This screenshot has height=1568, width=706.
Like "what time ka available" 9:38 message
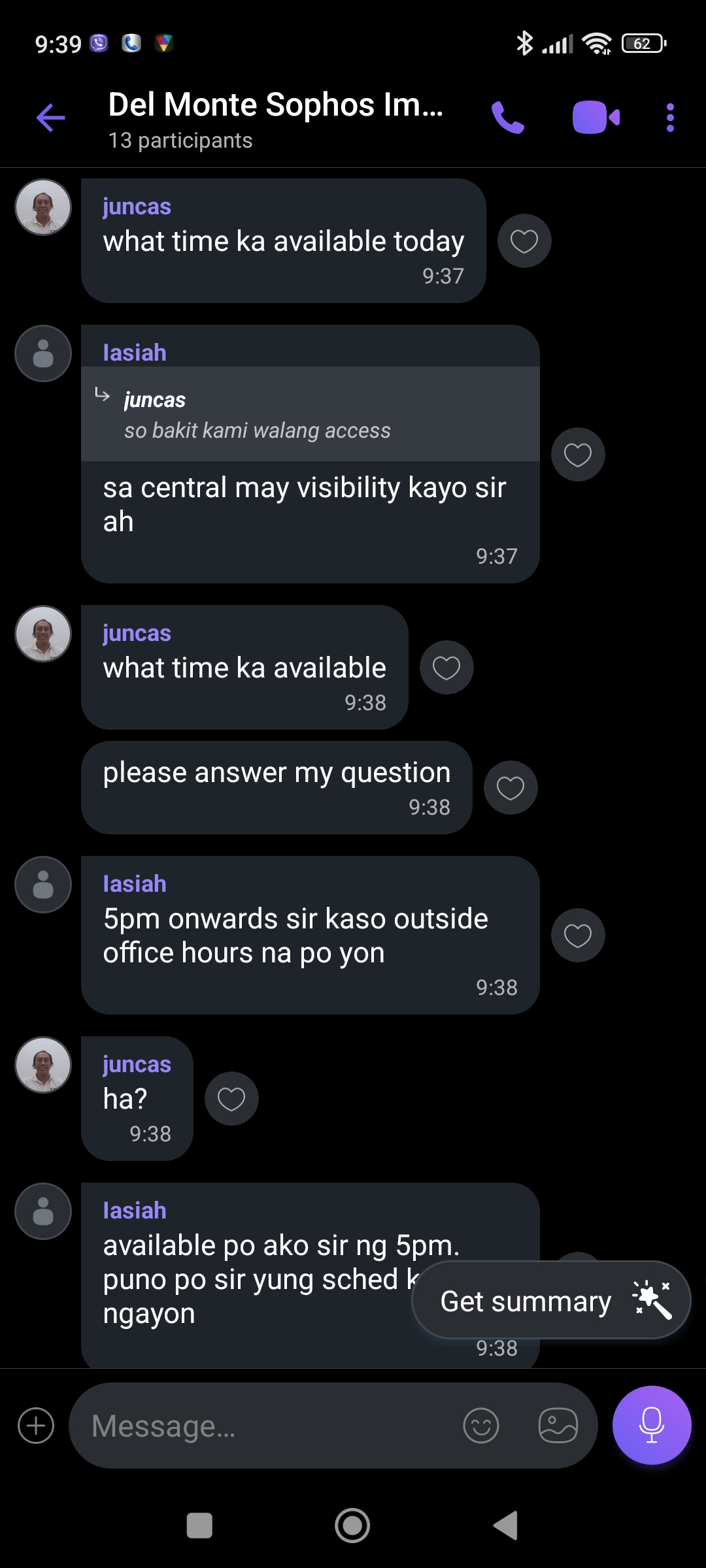pos(446,668)
